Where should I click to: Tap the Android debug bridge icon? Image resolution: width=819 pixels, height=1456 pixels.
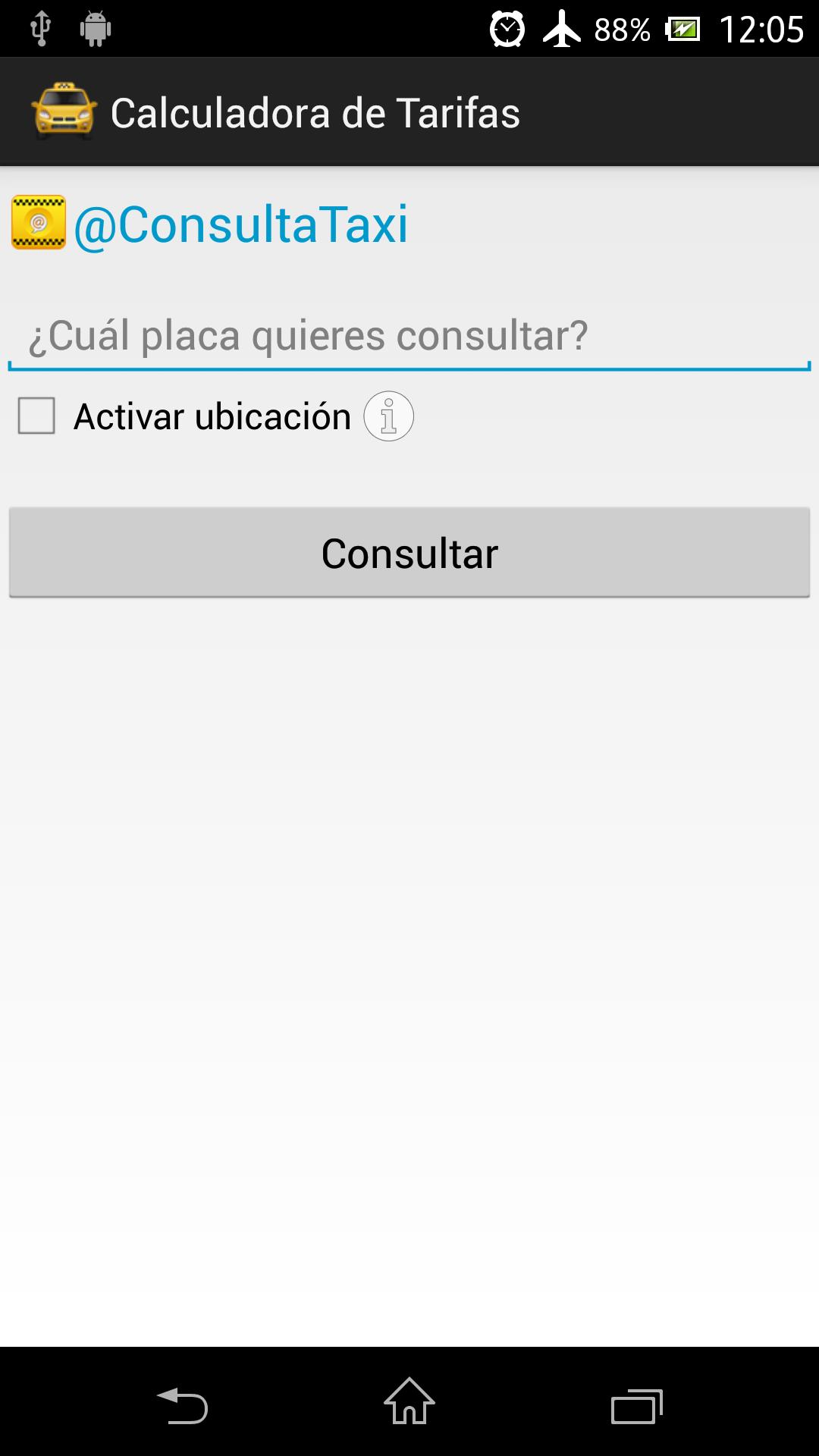tap(94, 28)
